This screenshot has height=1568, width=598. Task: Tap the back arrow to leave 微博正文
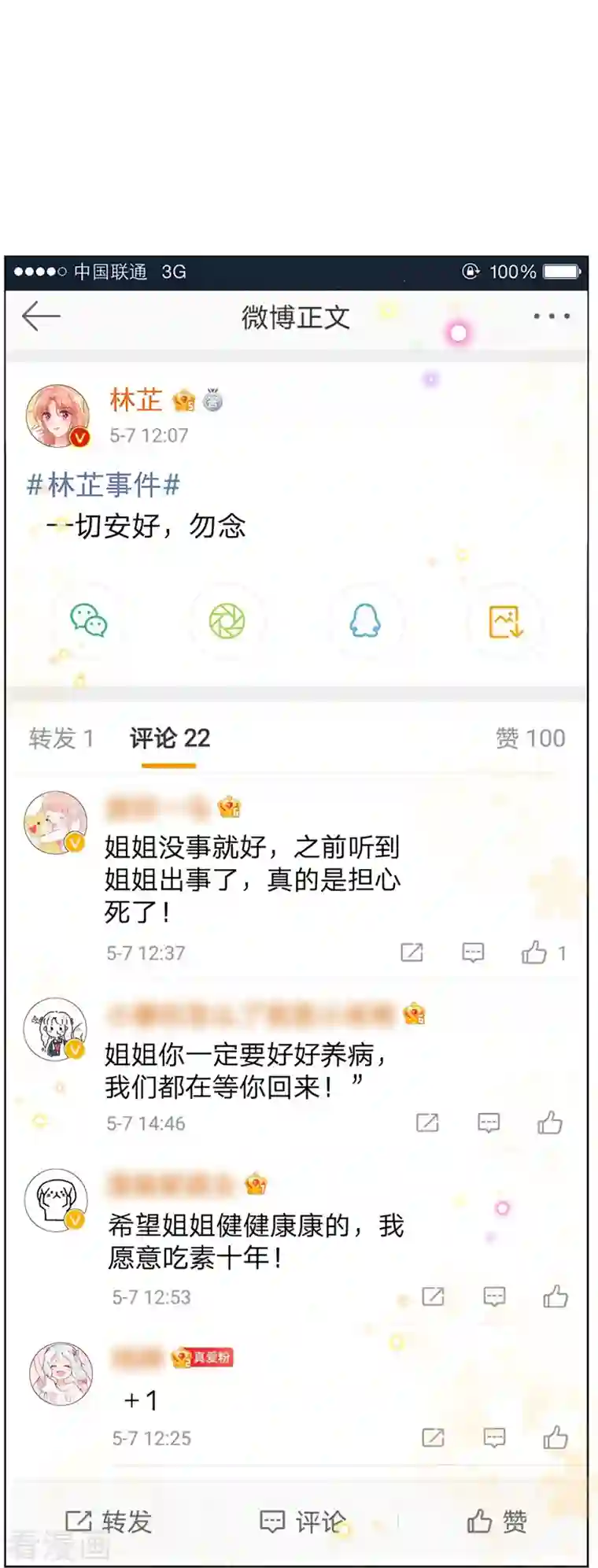click(x=39, y=315)
